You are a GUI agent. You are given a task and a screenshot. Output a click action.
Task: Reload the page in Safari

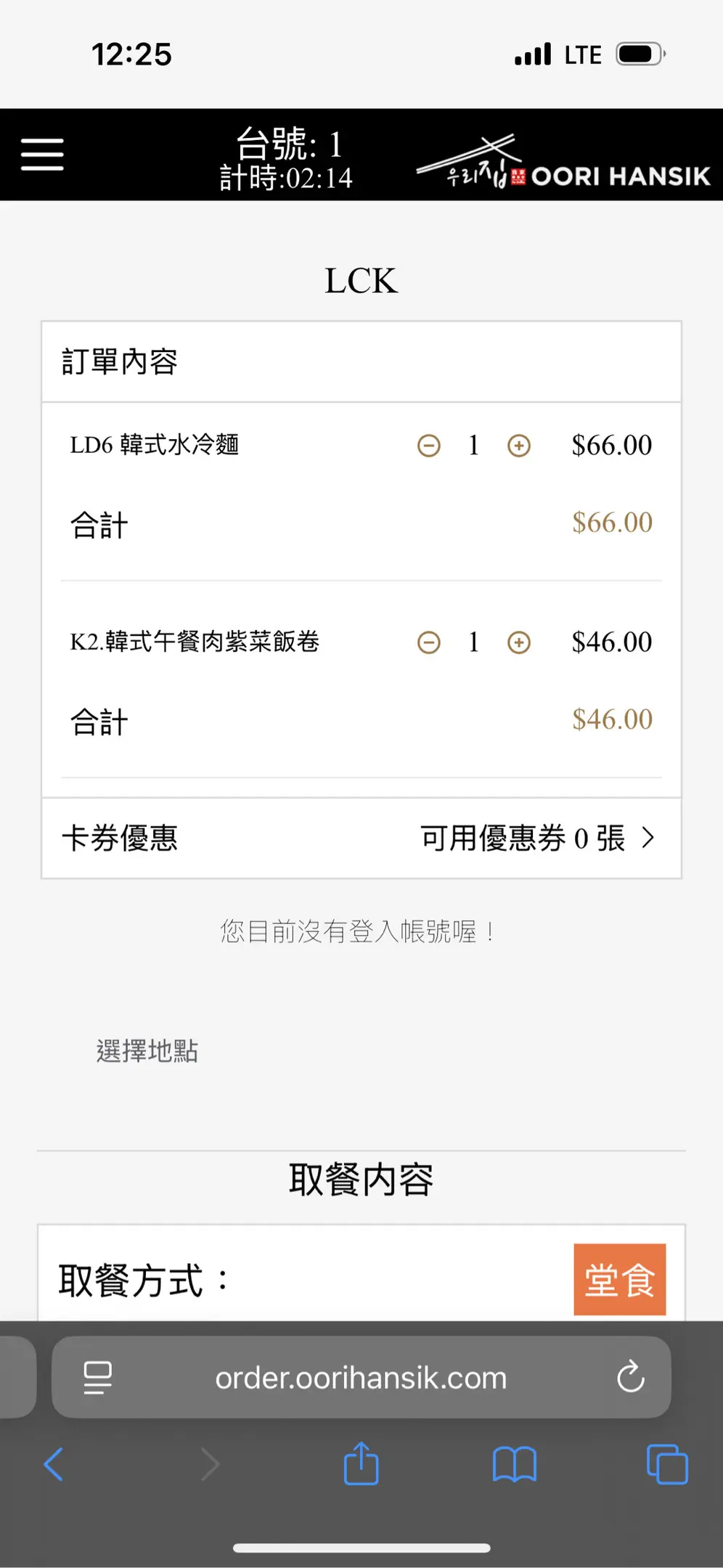(630, 1376)
